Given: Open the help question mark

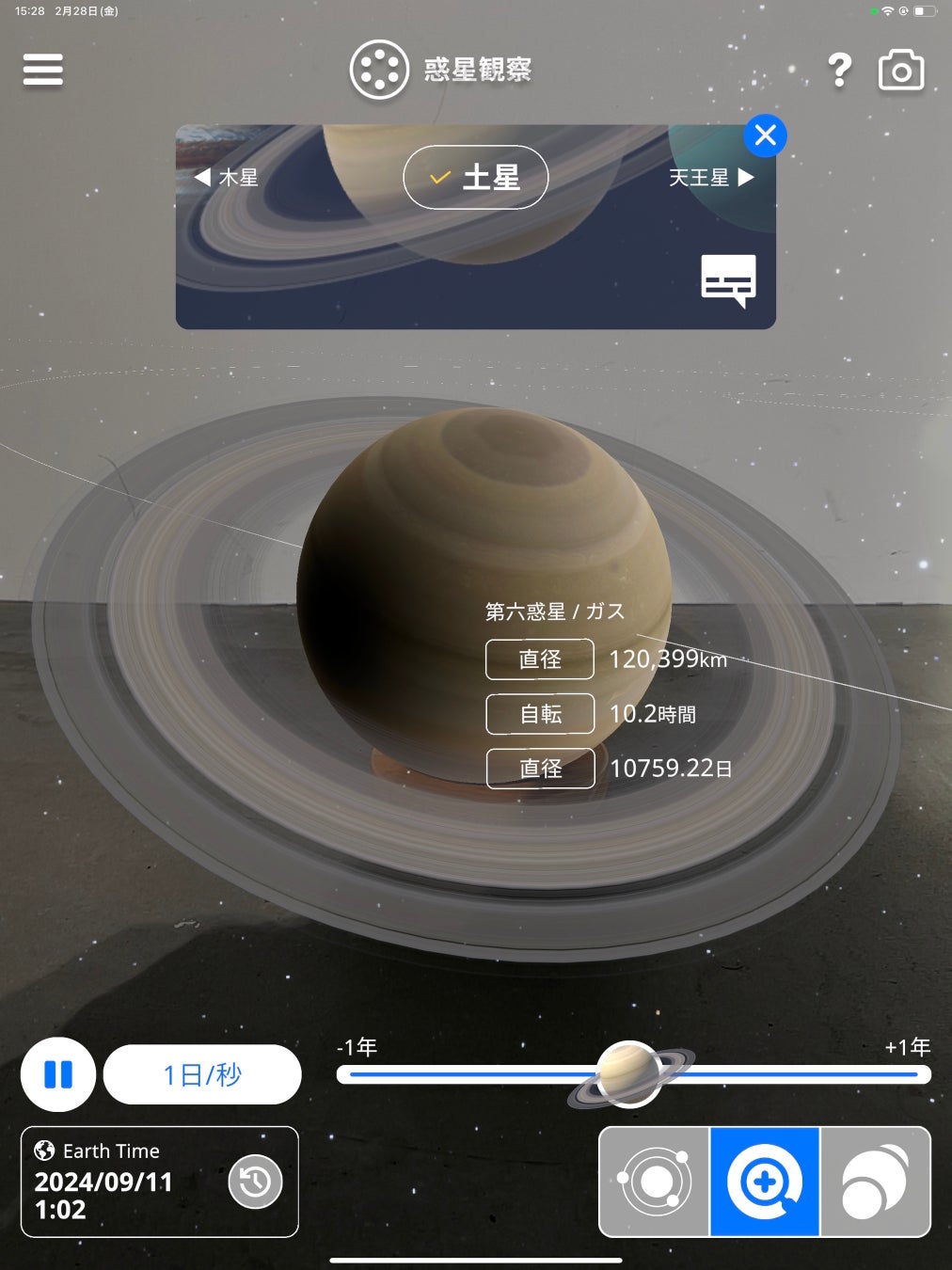Looking at the screenshot, I should [839, 71].
